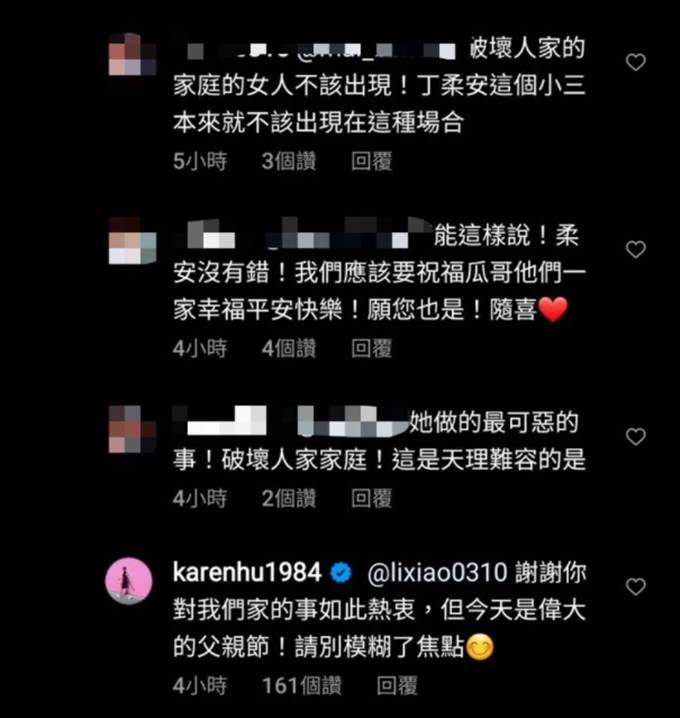680x718 pixels.
Task: Like karenhu1984's comment
Action: coord(635,586)
